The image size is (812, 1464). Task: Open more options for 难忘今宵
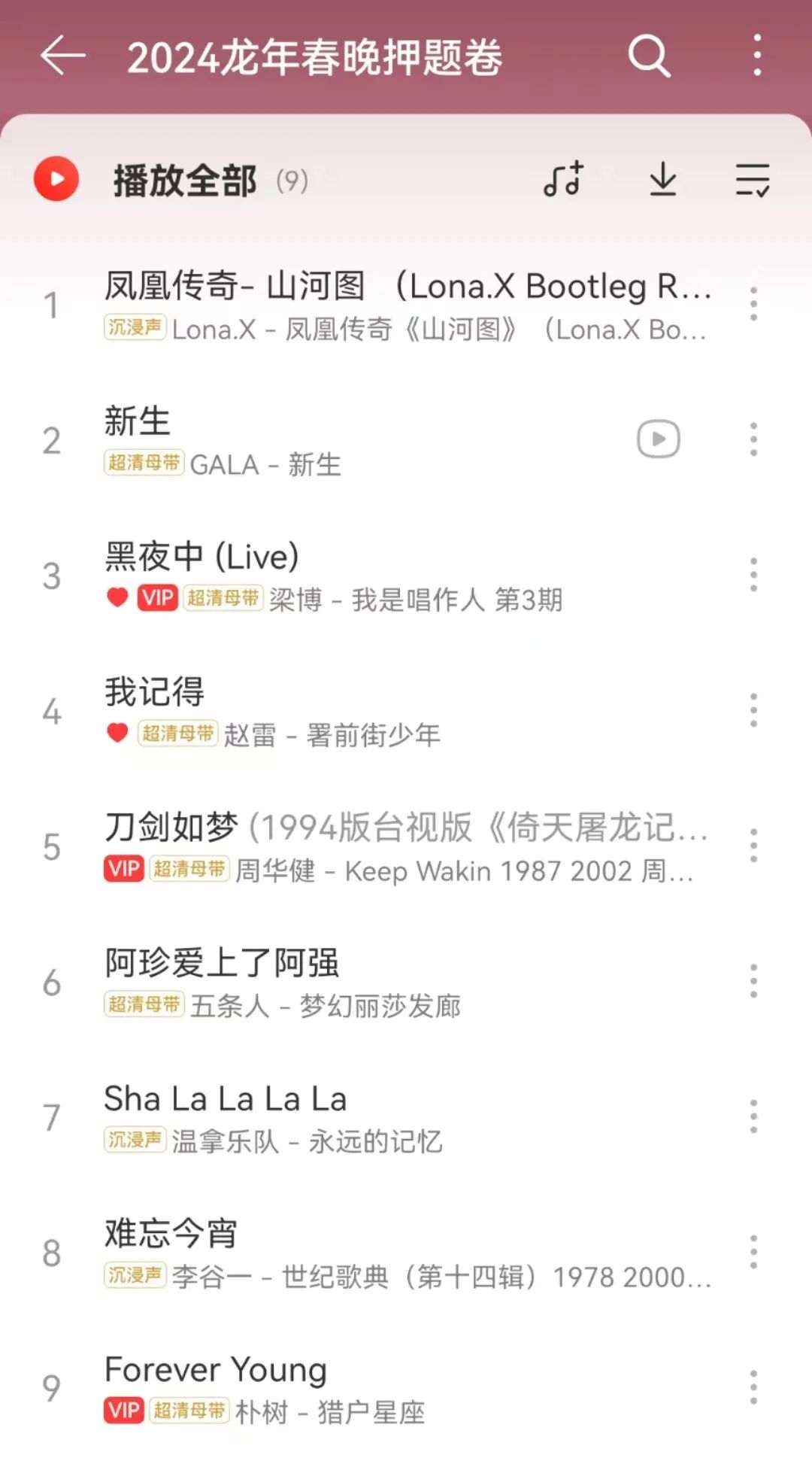click(753, 1252)
